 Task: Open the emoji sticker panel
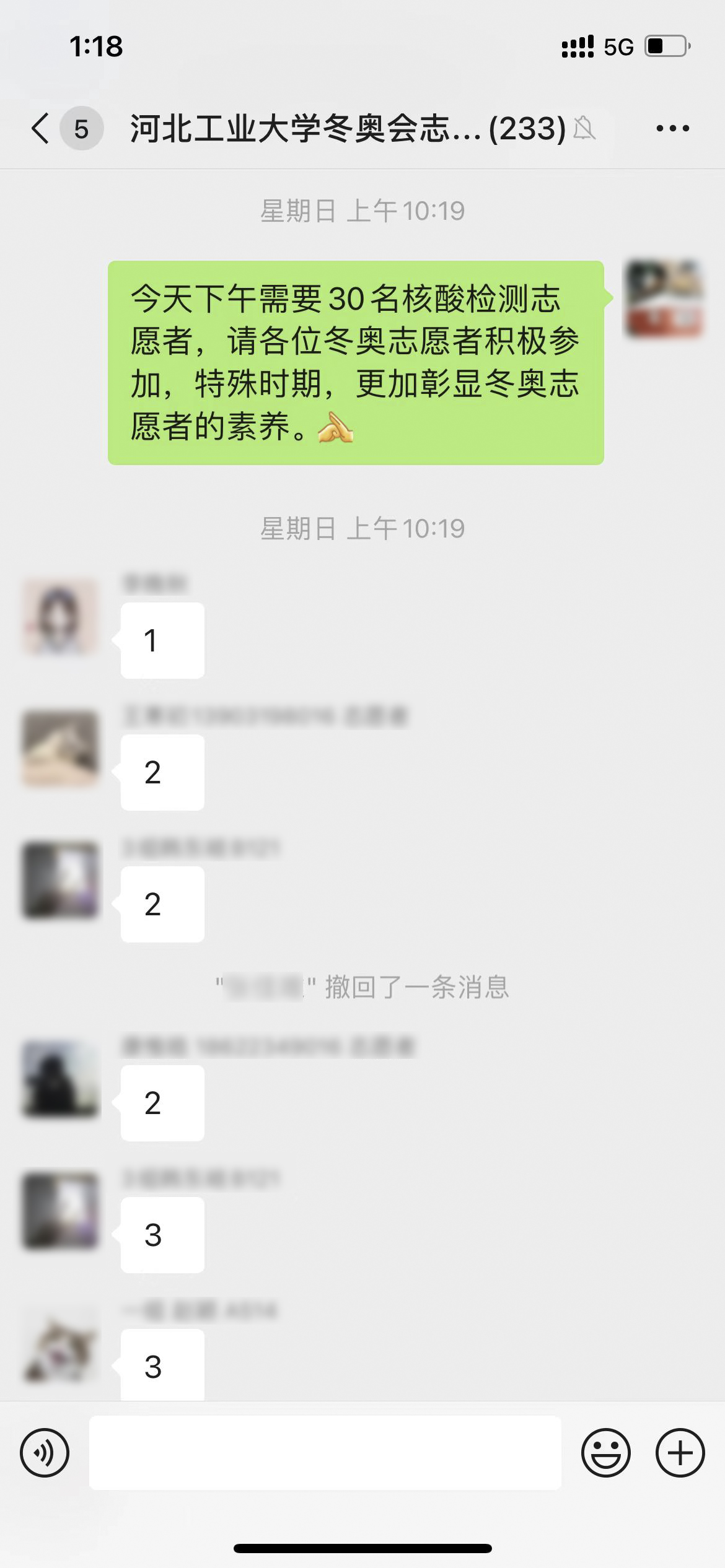point(605,1452)
